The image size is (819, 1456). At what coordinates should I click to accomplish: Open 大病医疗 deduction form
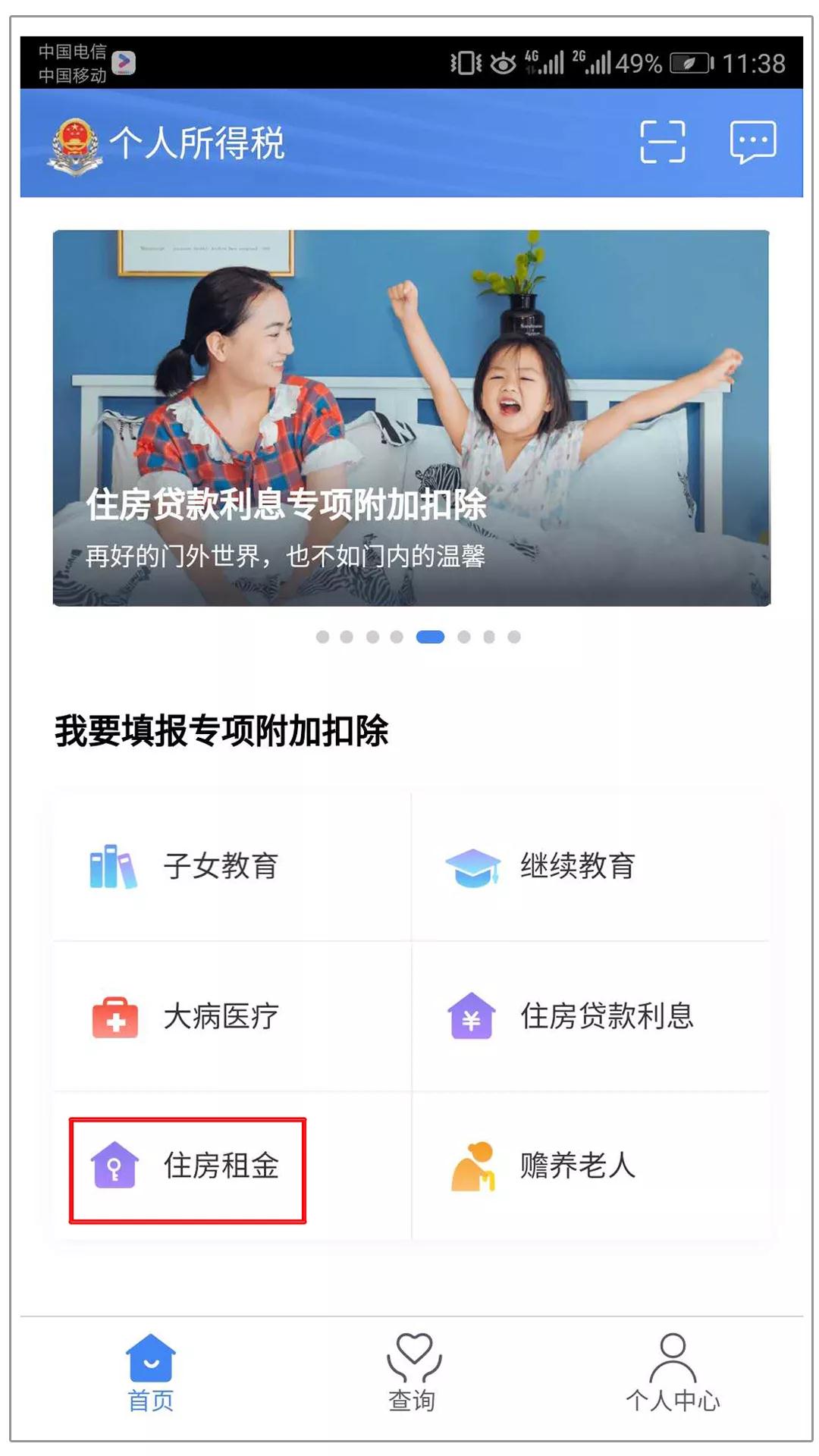click(x=232, y=1016)
